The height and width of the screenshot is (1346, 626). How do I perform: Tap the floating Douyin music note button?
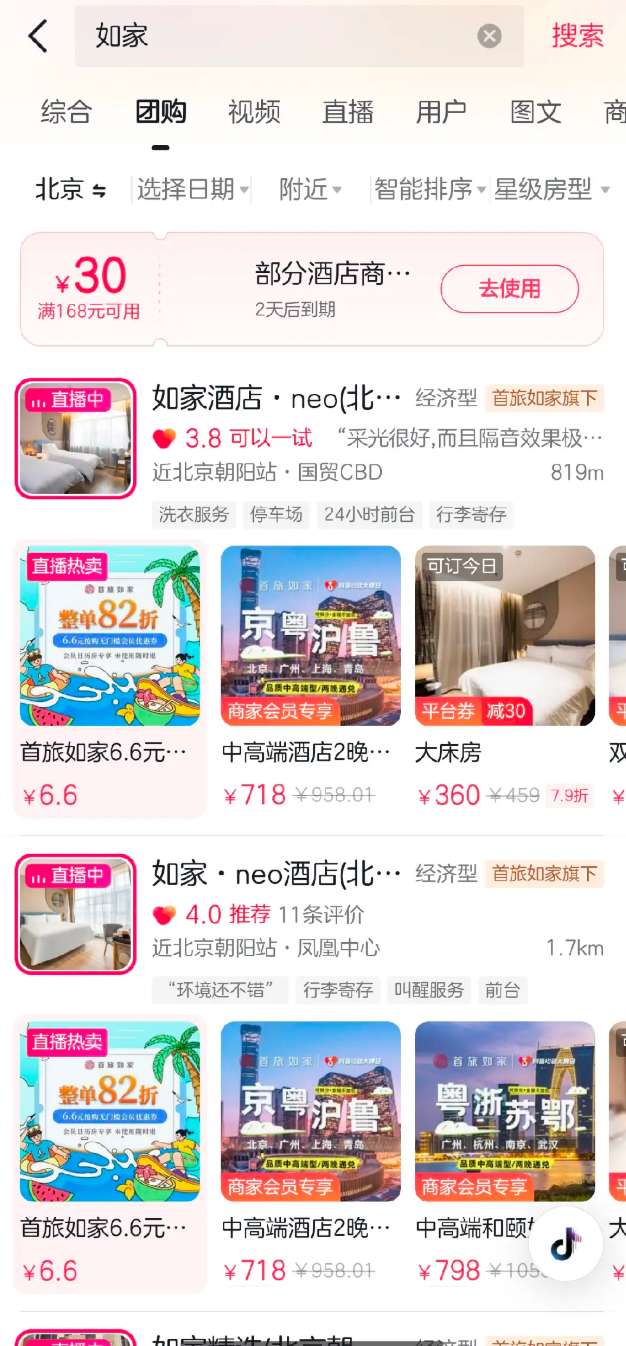pyautogui.click(x=565, y=1245)
